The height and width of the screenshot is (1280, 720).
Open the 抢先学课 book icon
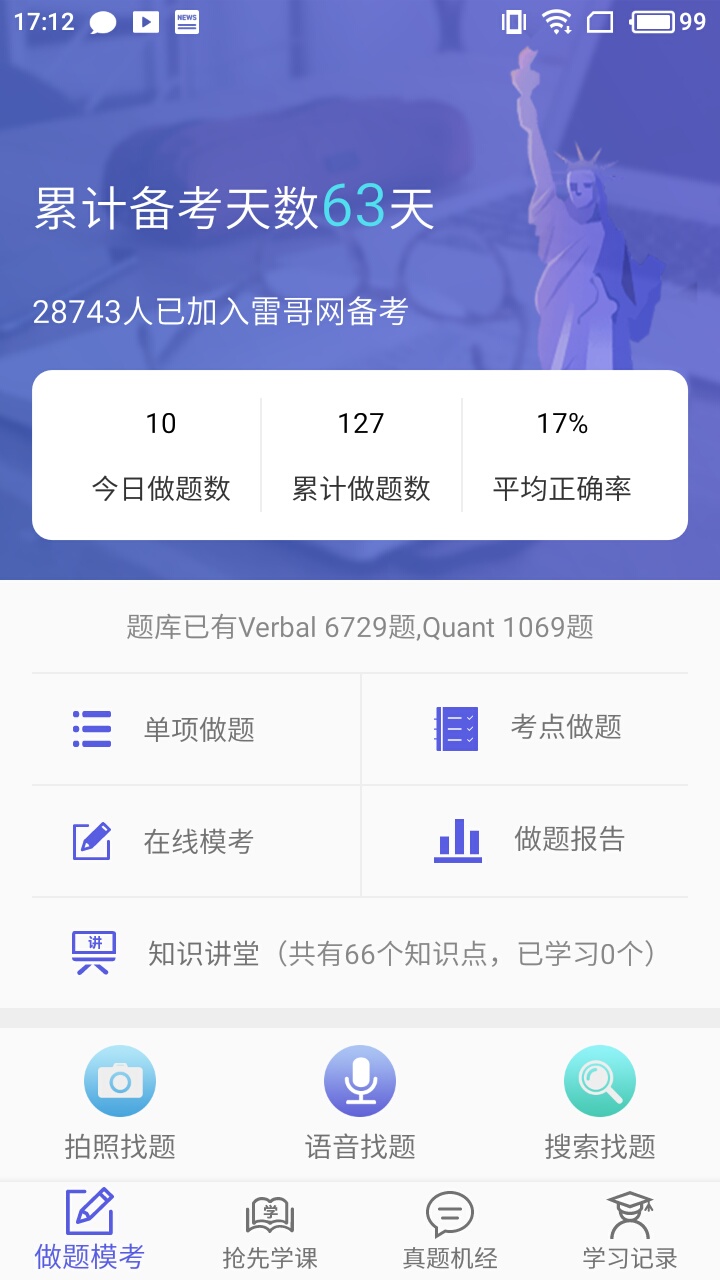coord(269,1213)
